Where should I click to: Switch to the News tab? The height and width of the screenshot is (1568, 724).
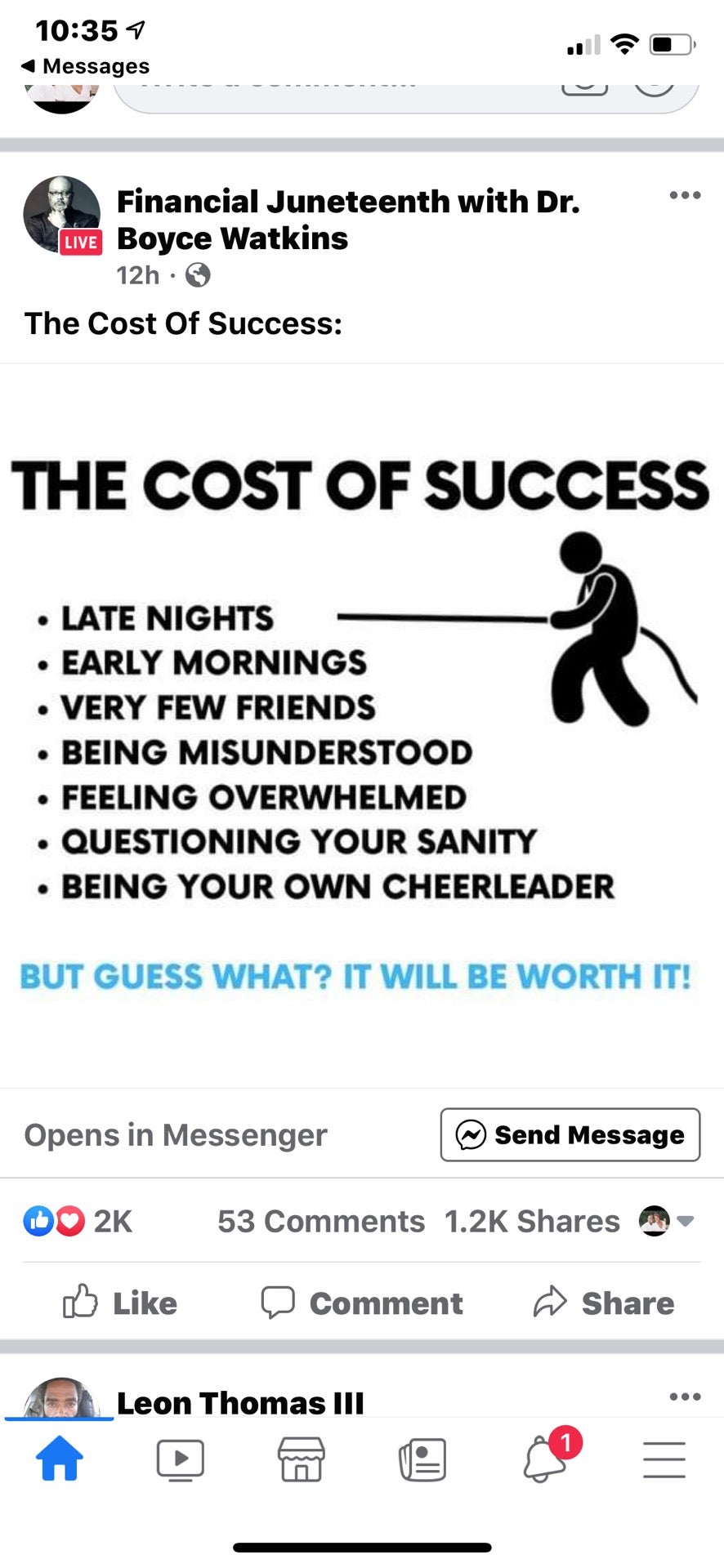[422, 1459]
